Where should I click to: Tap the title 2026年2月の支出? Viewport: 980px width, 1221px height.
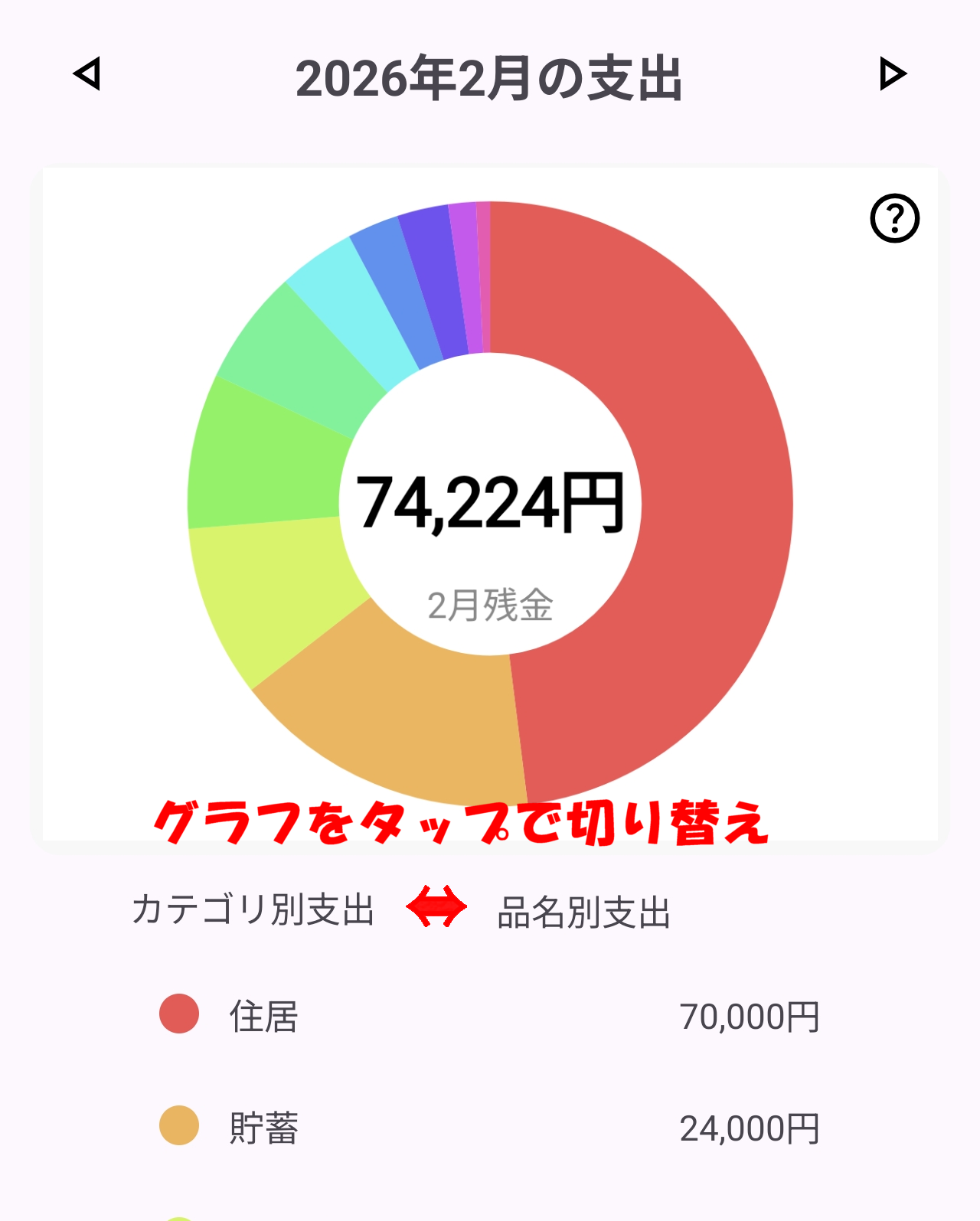(x=490, y=77)
